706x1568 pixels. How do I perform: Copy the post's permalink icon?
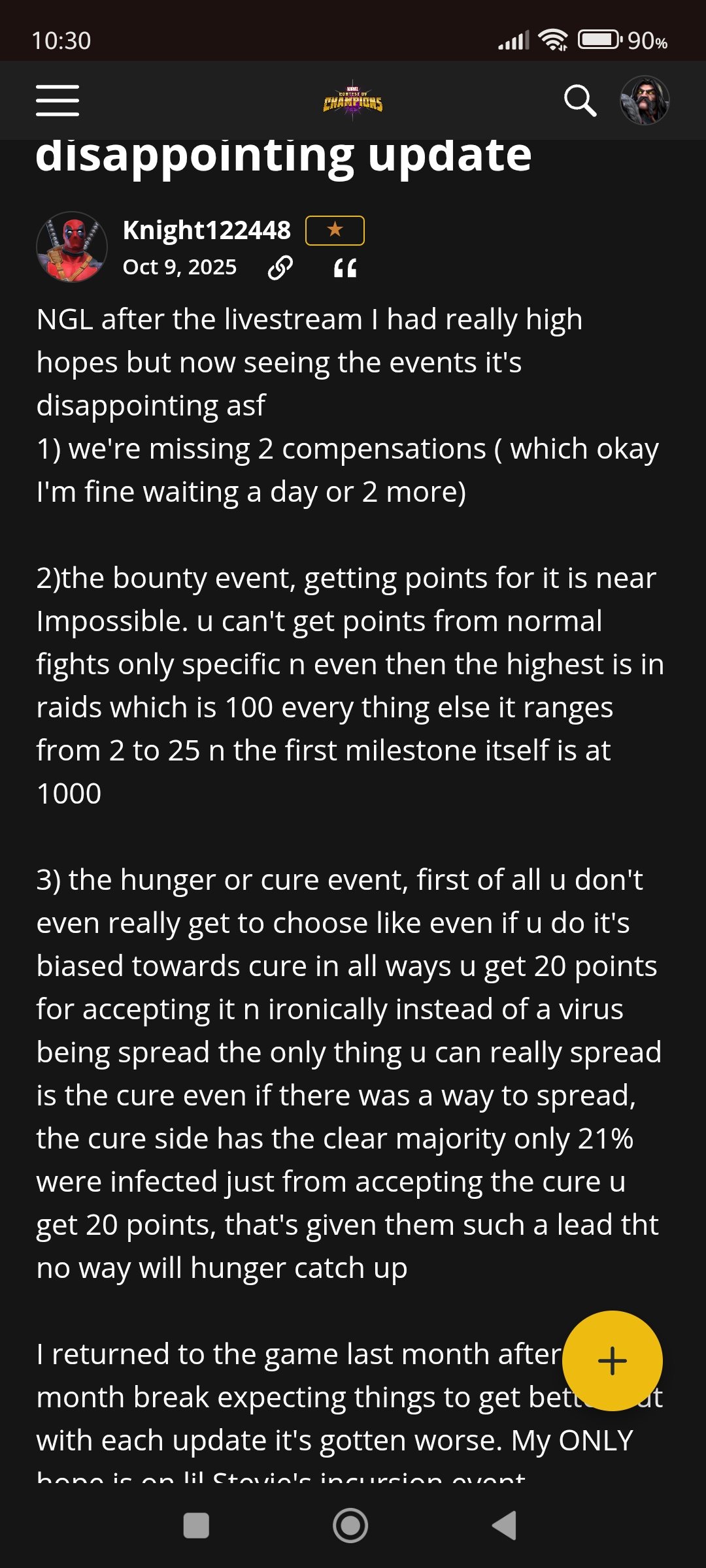pyautogui.click(x=280, y=267)
